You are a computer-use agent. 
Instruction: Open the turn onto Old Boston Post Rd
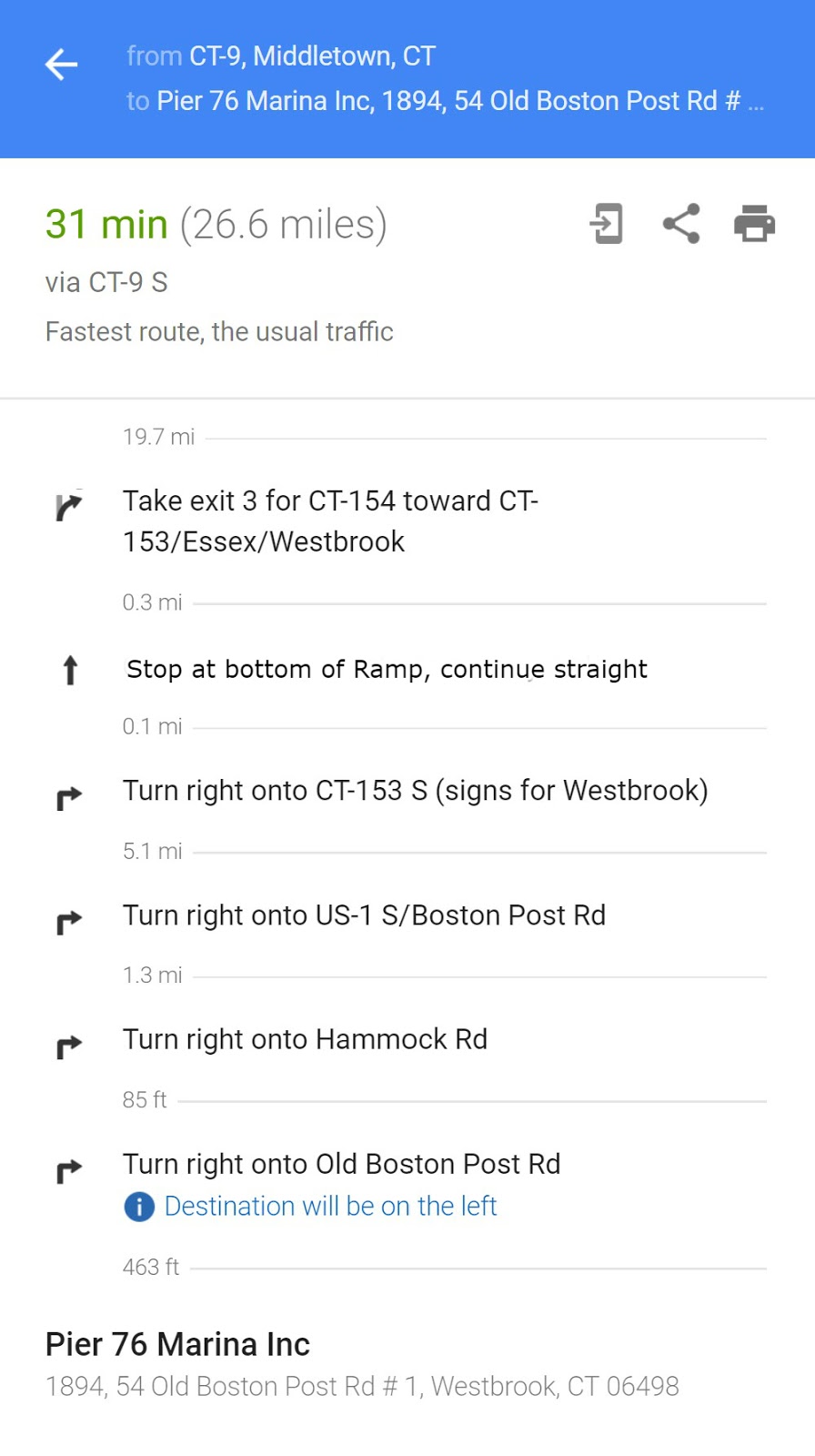pyautogui.click(x=341, y=1164)
